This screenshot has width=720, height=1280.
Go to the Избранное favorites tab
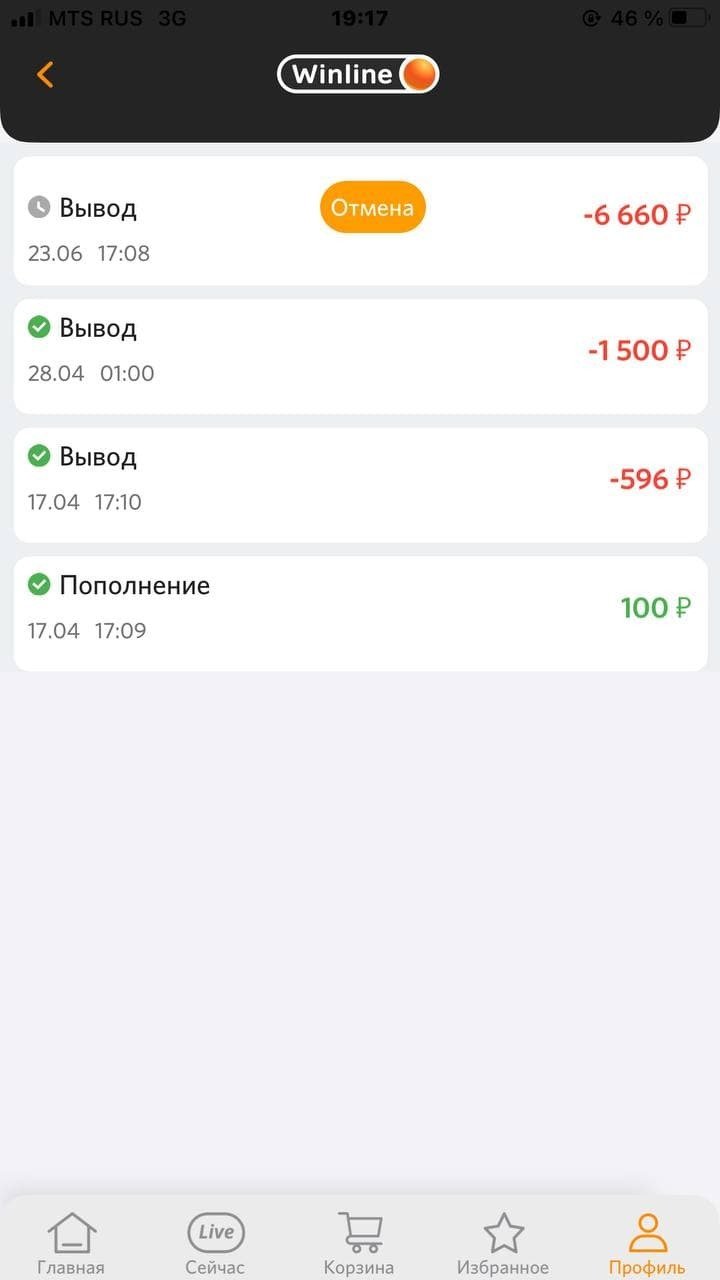[503, 1243]
